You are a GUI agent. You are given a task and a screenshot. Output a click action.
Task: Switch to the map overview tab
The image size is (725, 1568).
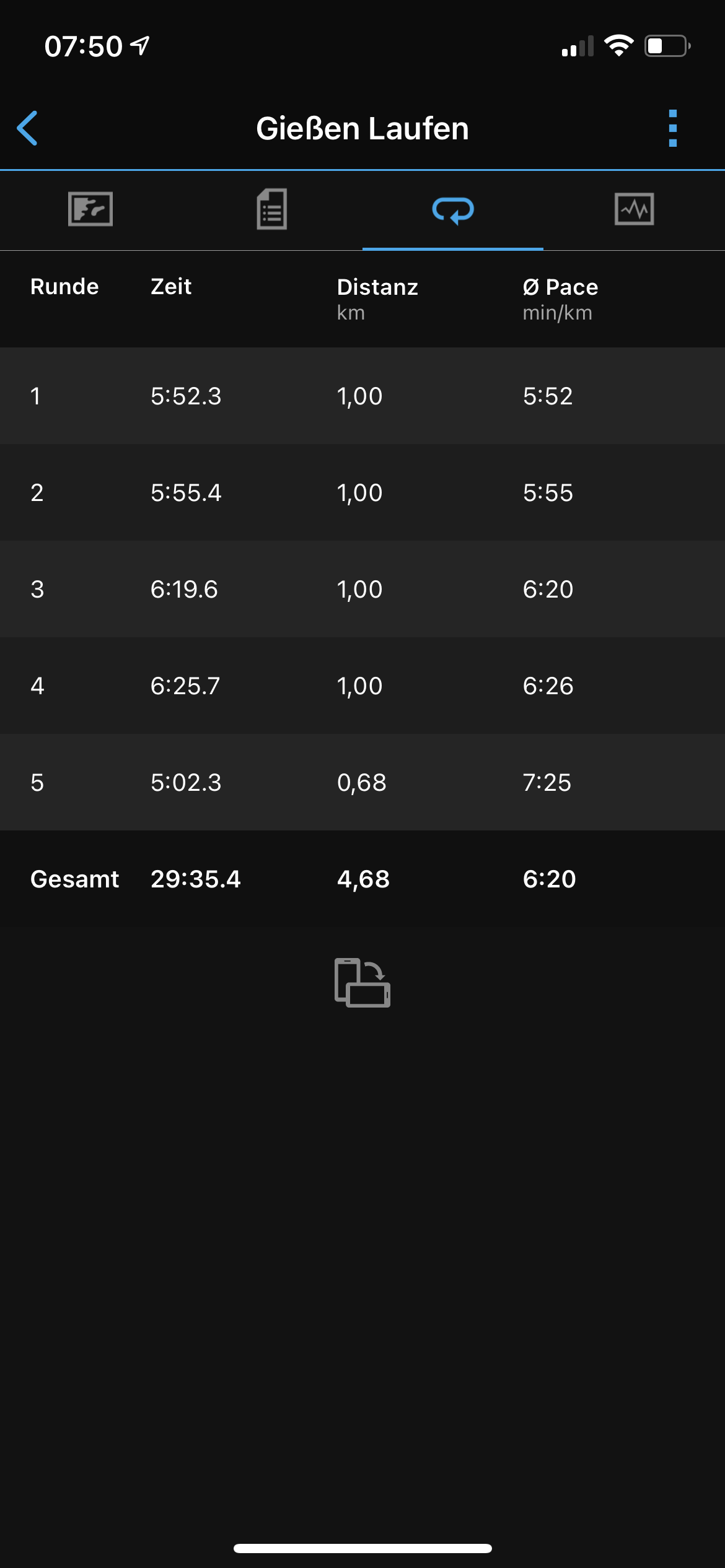(90, 209)
